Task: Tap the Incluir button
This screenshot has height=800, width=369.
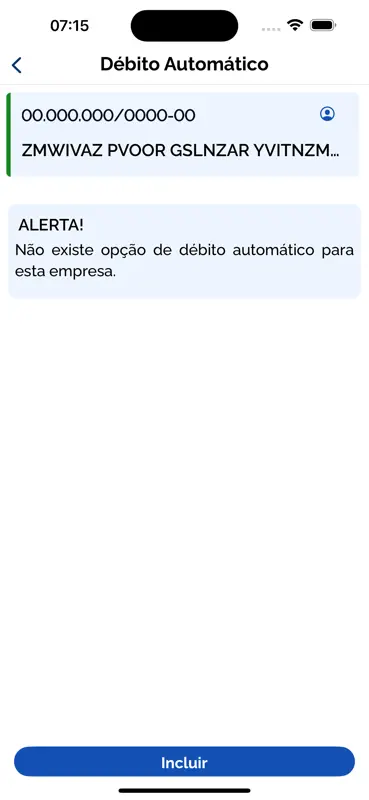Action: 184,762
